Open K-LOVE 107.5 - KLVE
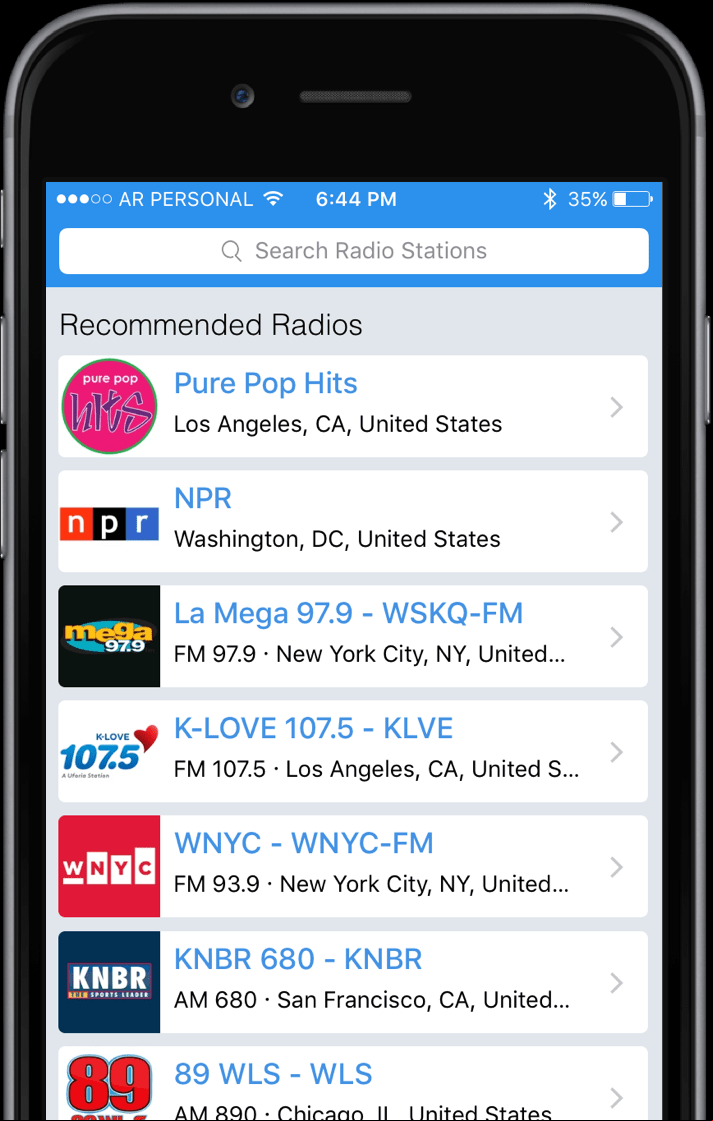 click(x=353, y=751)
